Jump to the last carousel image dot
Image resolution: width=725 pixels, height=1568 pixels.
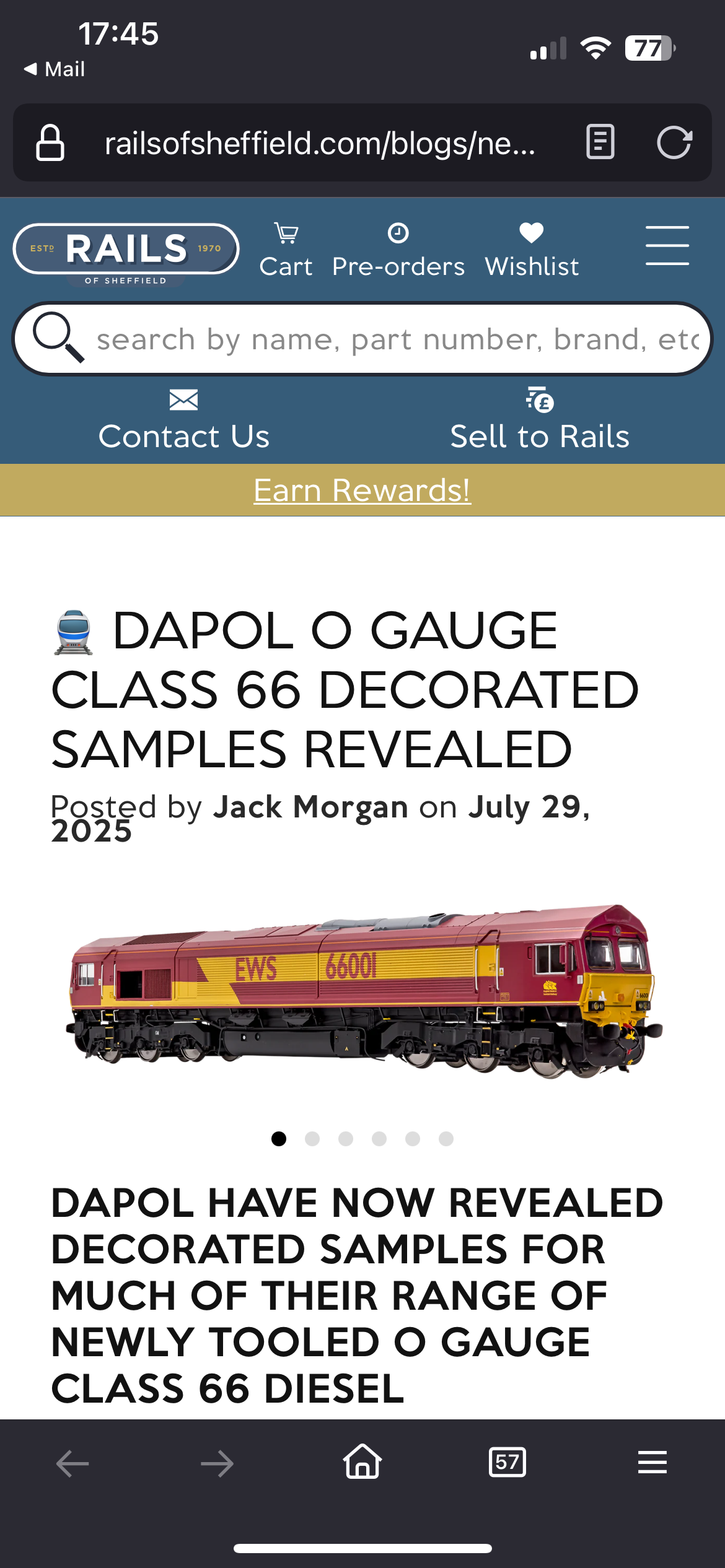[x=446, y=1139]
